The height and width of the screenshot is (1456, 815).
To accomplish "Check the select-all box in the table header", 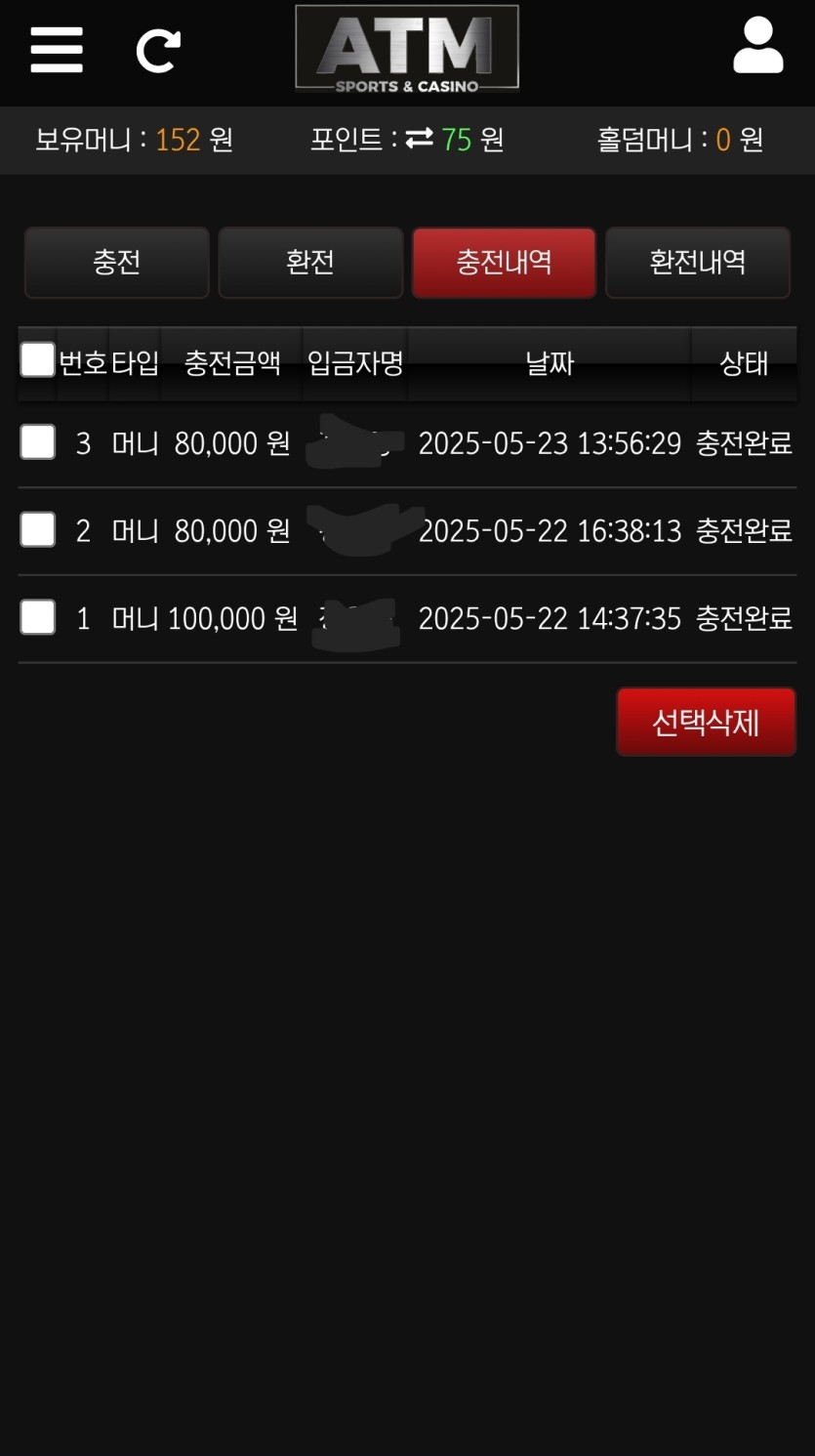I will (x=38, y=360).
